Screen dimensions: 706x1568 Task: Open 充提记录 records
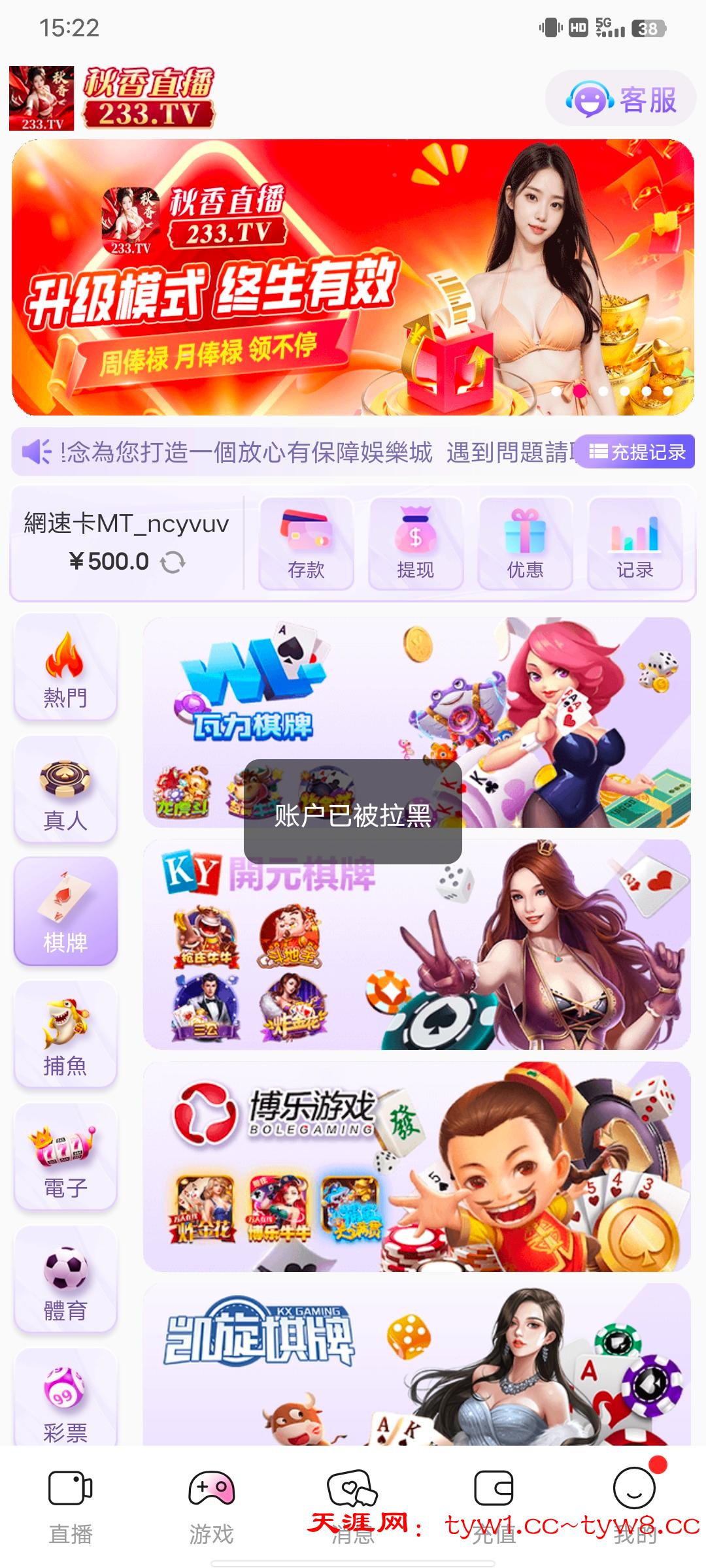637,451
